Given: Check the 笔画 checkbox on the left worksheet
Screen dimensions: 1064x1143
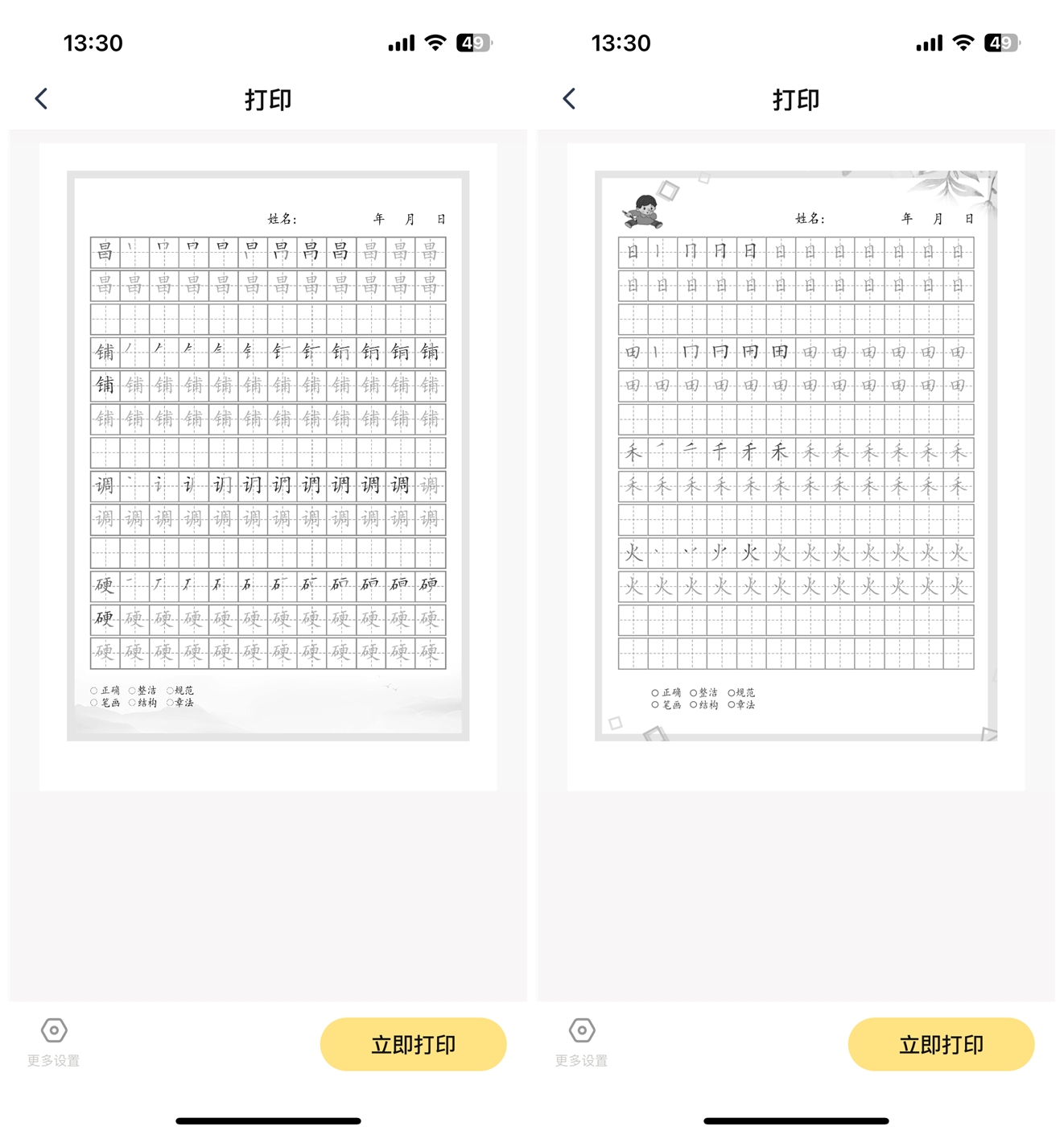Looking at the screenshot, I should pos(93,702).
